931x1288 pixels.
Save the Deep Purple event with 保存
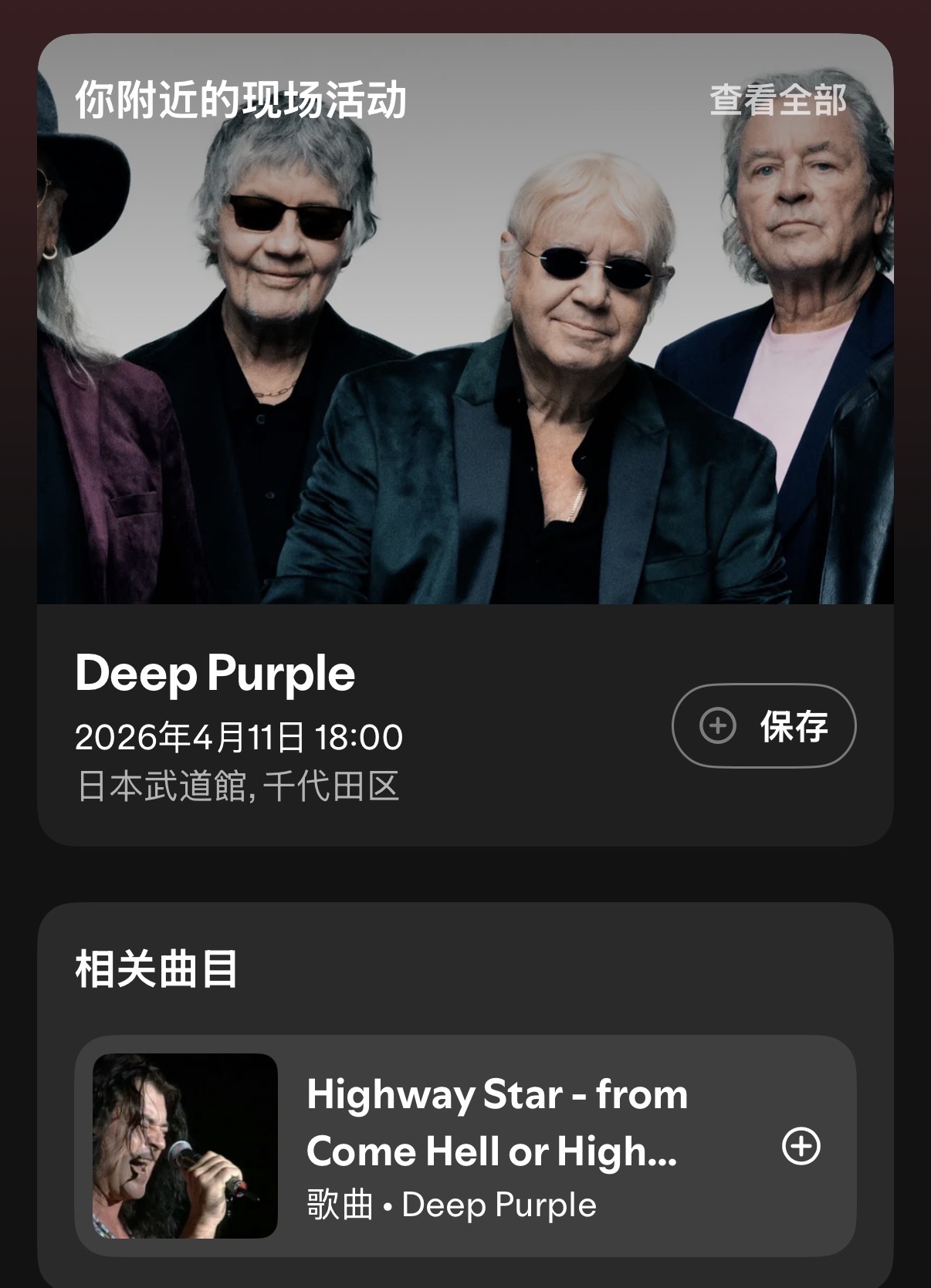(x=763, y=725)
